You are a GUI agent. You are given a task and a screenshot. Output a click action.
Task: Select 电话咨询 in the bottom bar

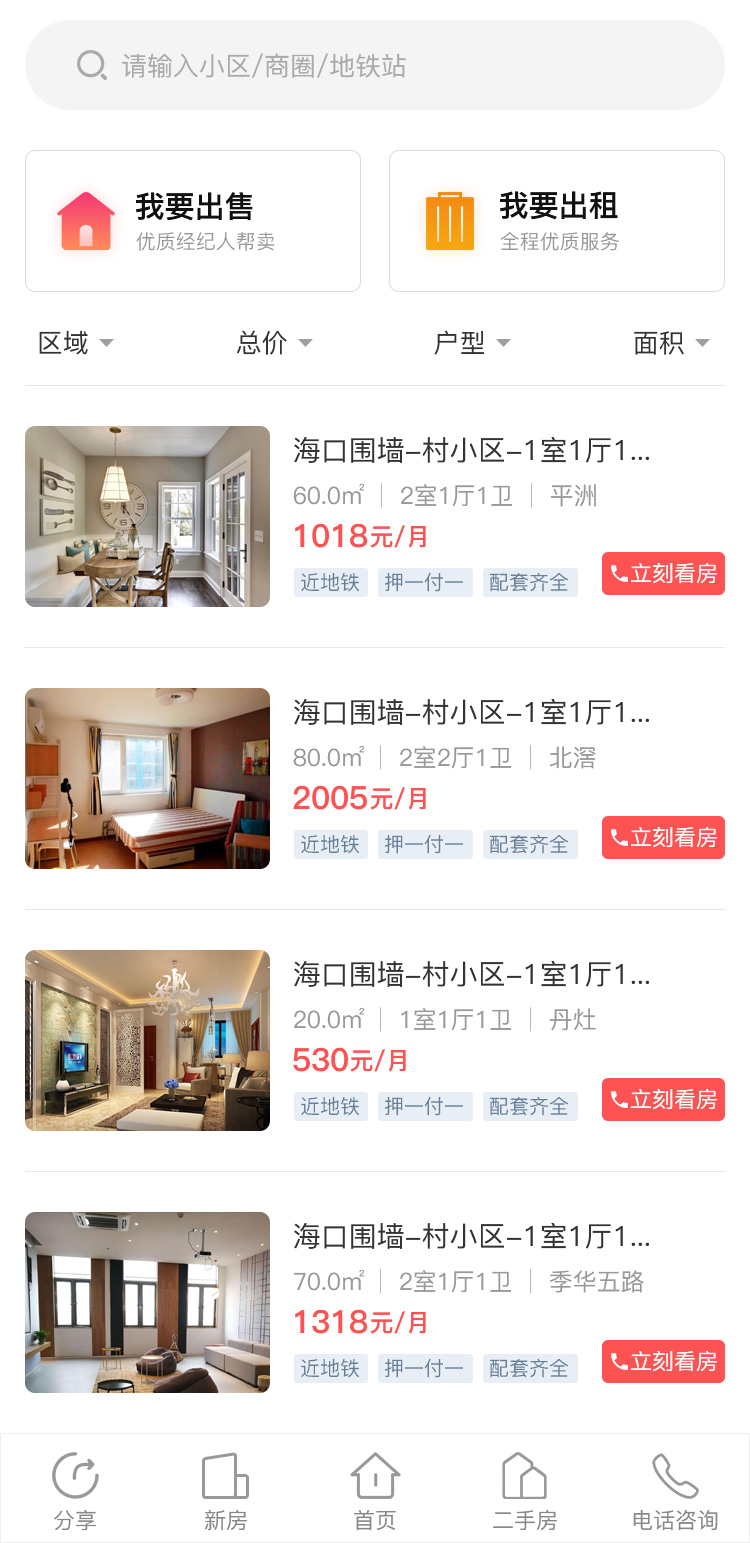point(675,1492)
